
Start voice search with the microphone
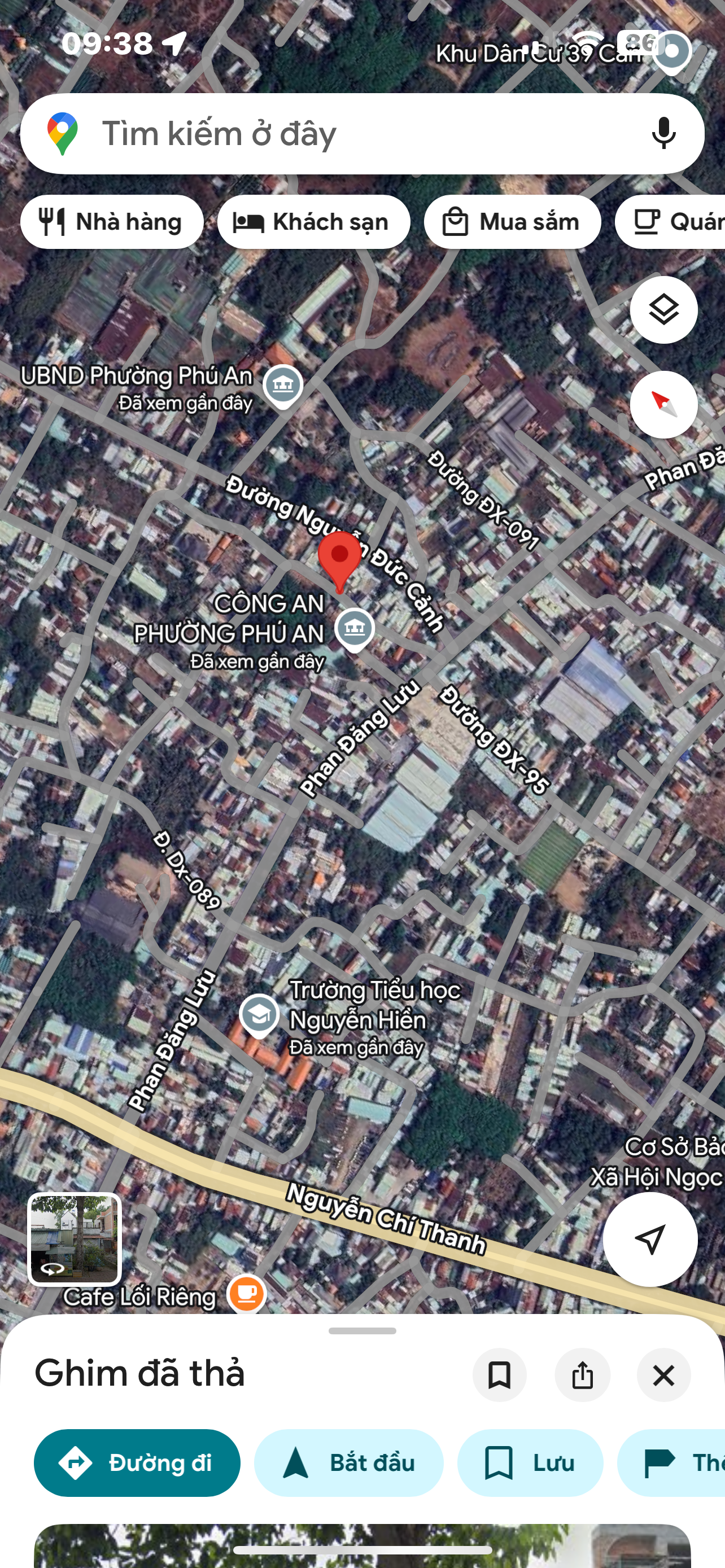point(663,133)
